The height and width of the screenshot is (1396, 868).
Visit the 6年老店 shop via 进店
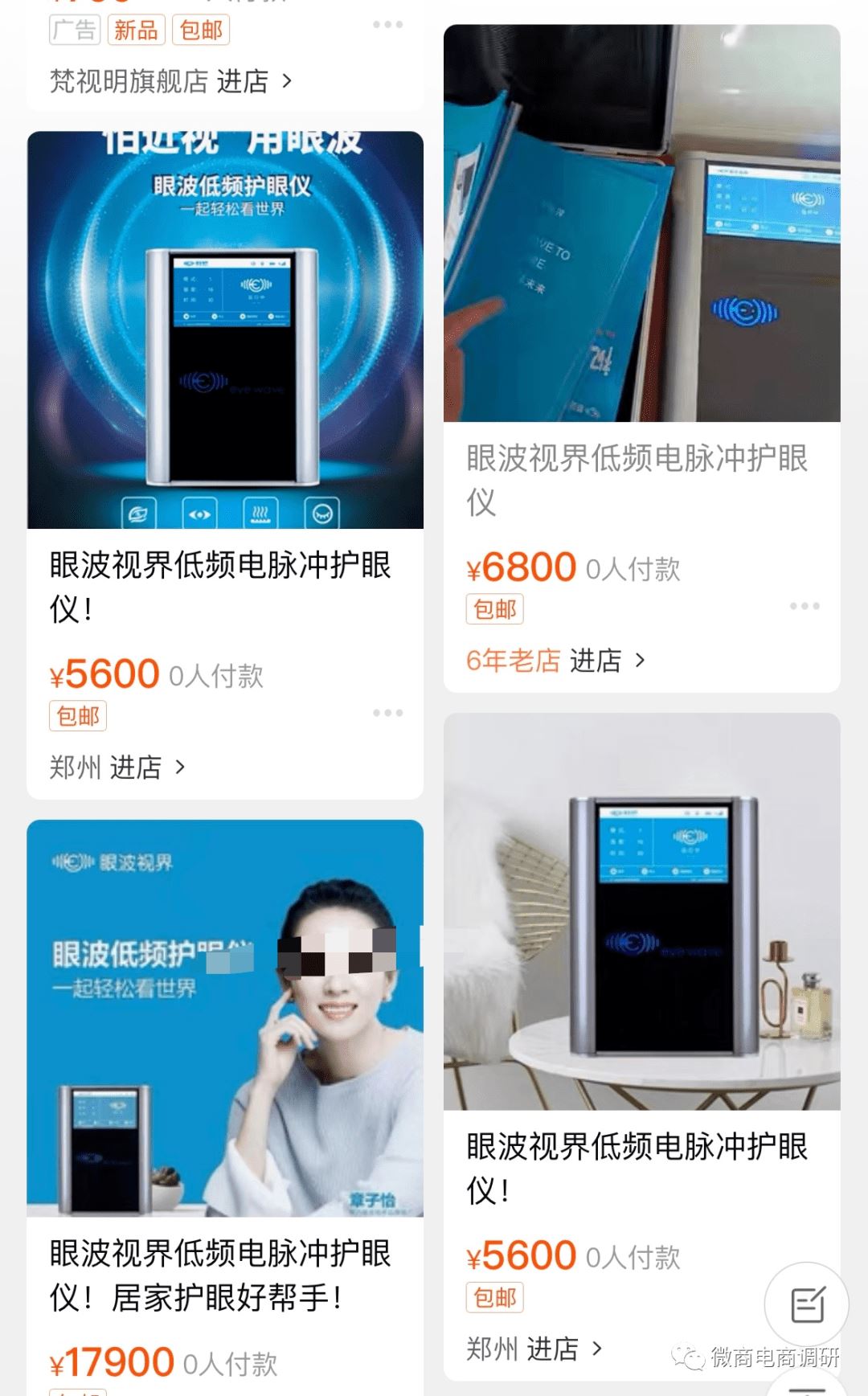point(607,661)
